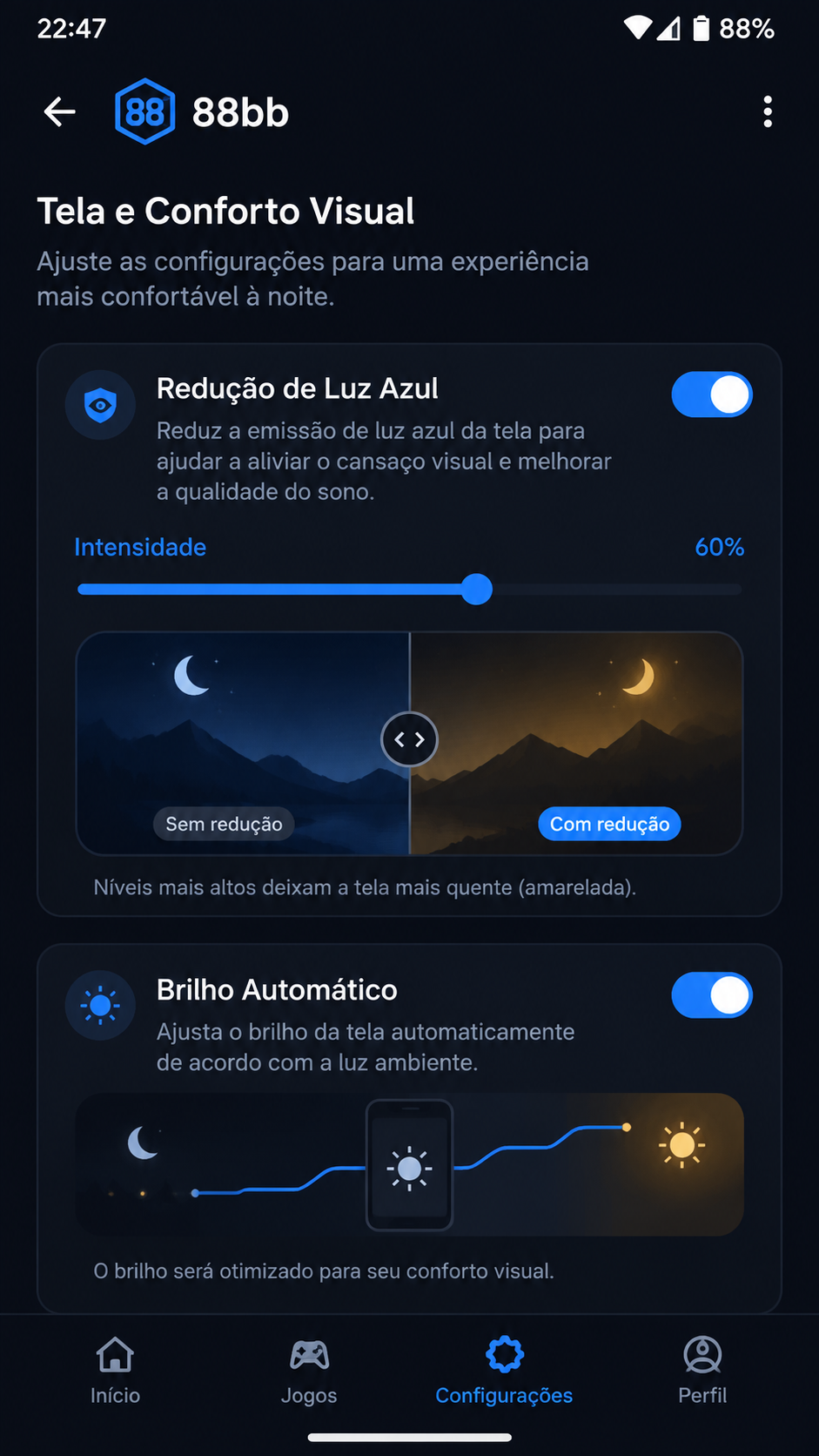Switch to the Início tab
The width and height of the screenshot is (819, 1456).
click(x=115, y=1372)
